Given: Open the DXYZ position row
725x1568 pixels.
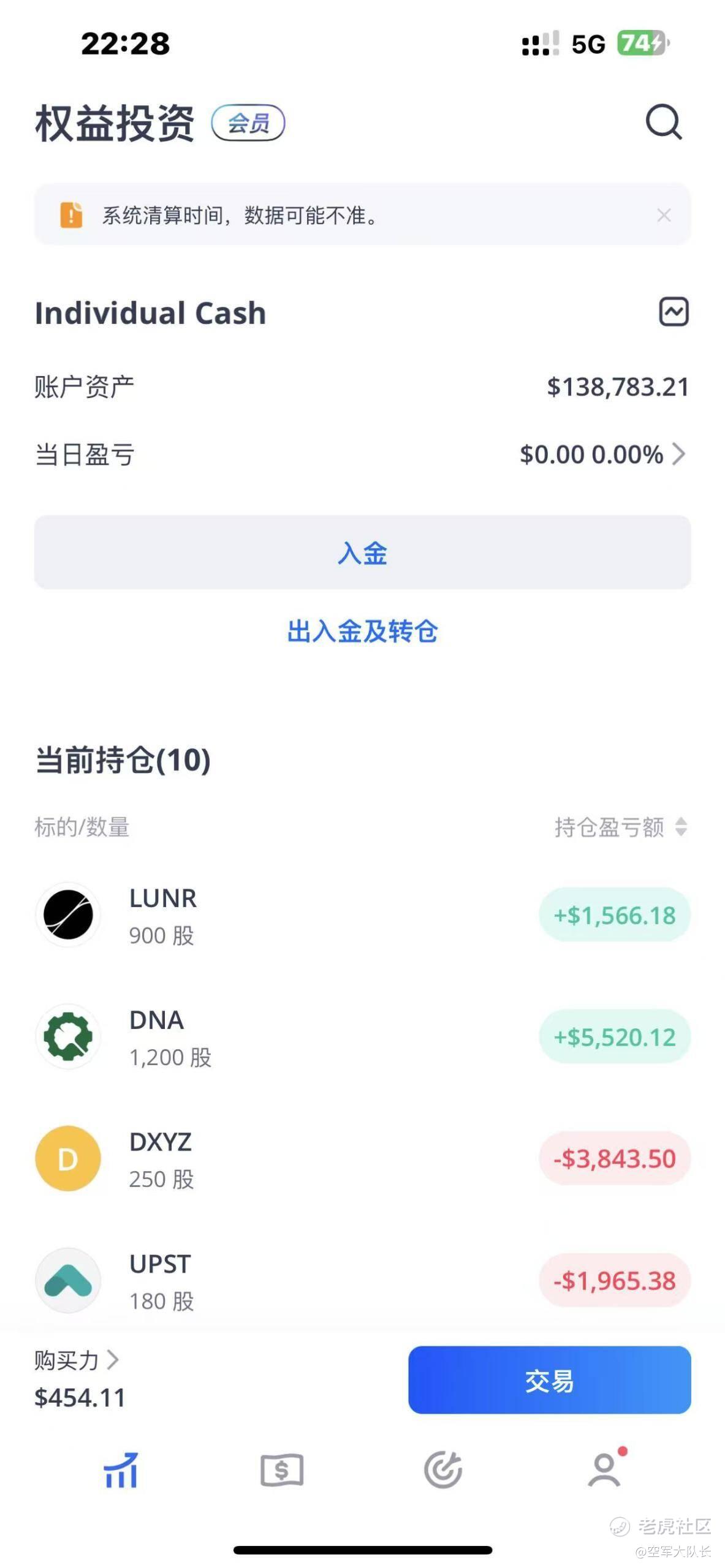Looking at the screenshot, I should click(x=362, y=1159).
